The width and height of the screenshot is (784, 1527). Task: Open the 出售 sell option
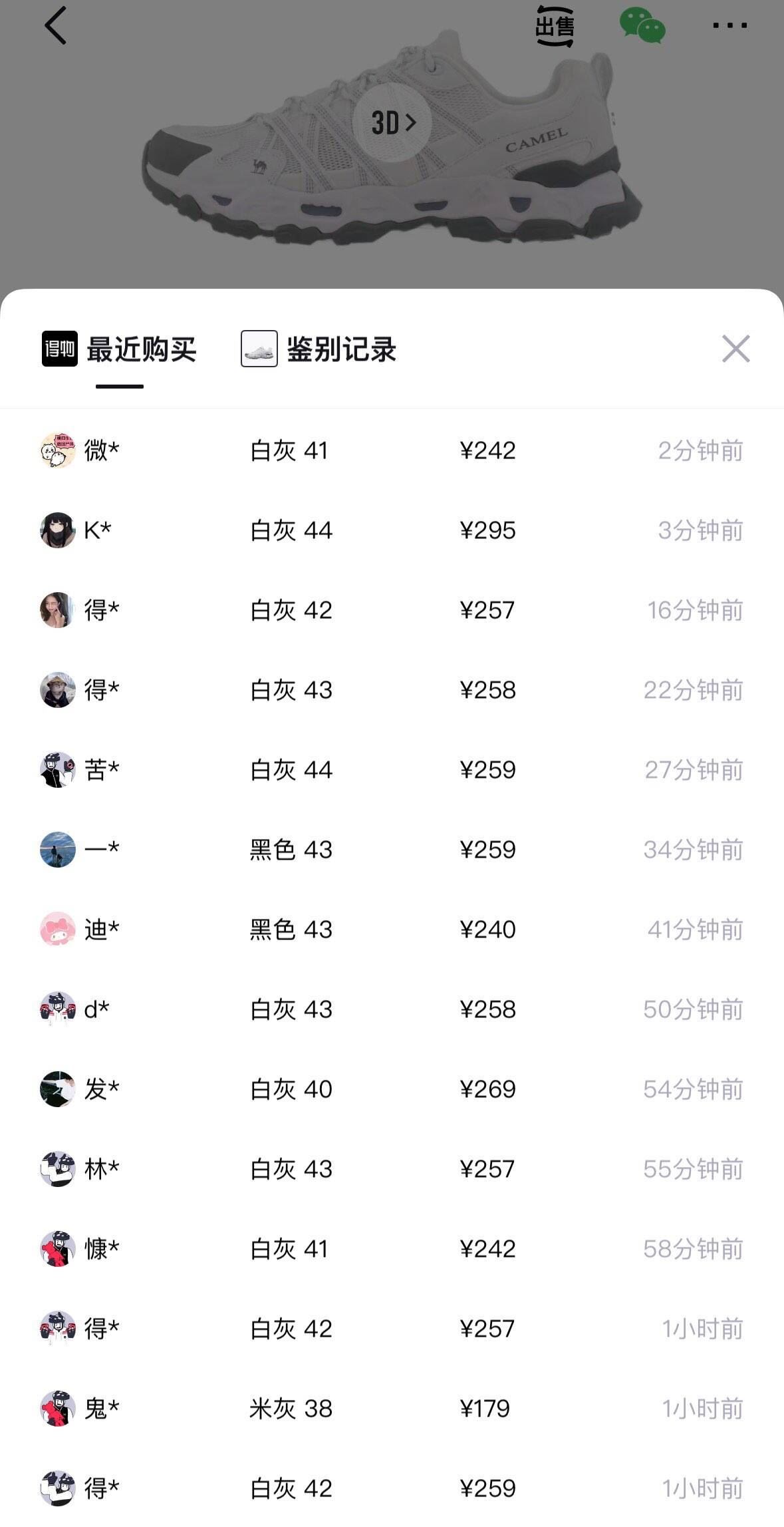click(555, 27)
